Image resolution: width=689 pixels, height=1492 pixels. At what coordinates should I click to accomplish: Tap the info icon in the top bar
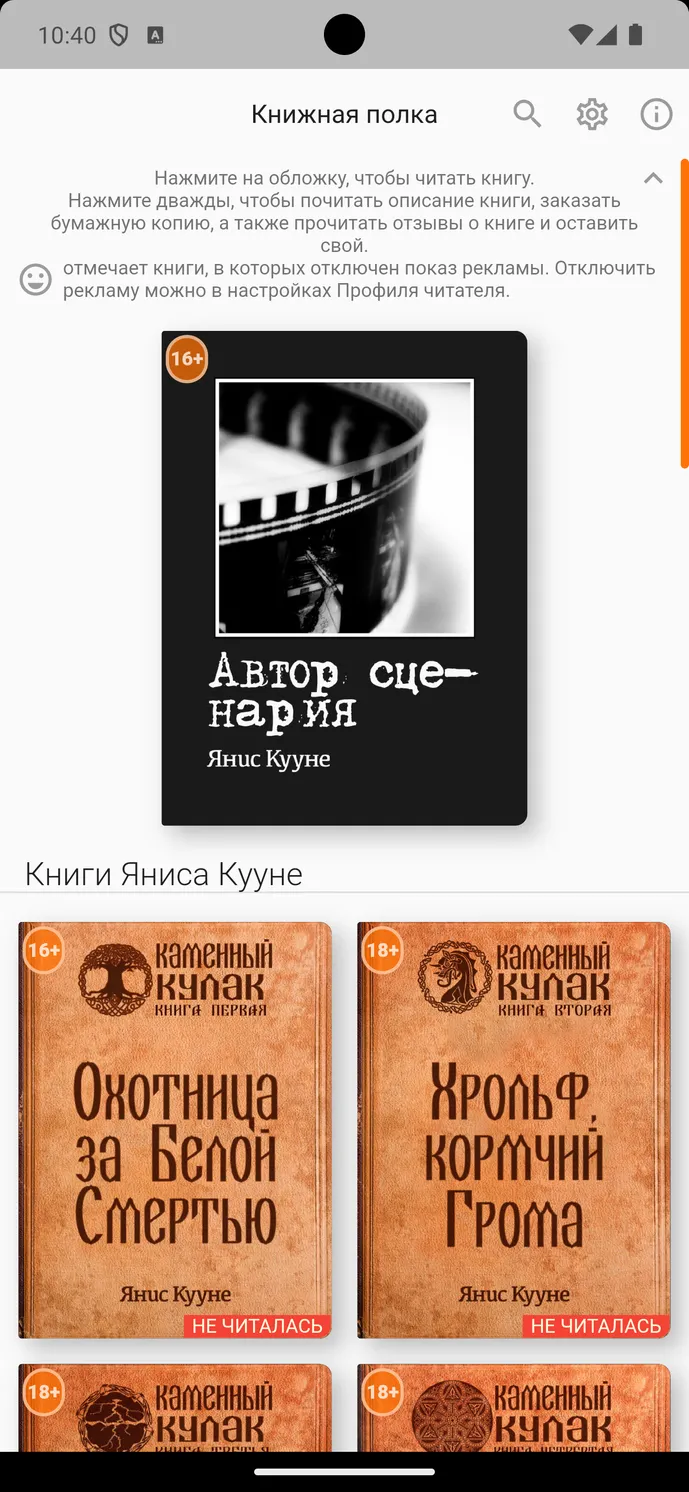click(656, 114)
